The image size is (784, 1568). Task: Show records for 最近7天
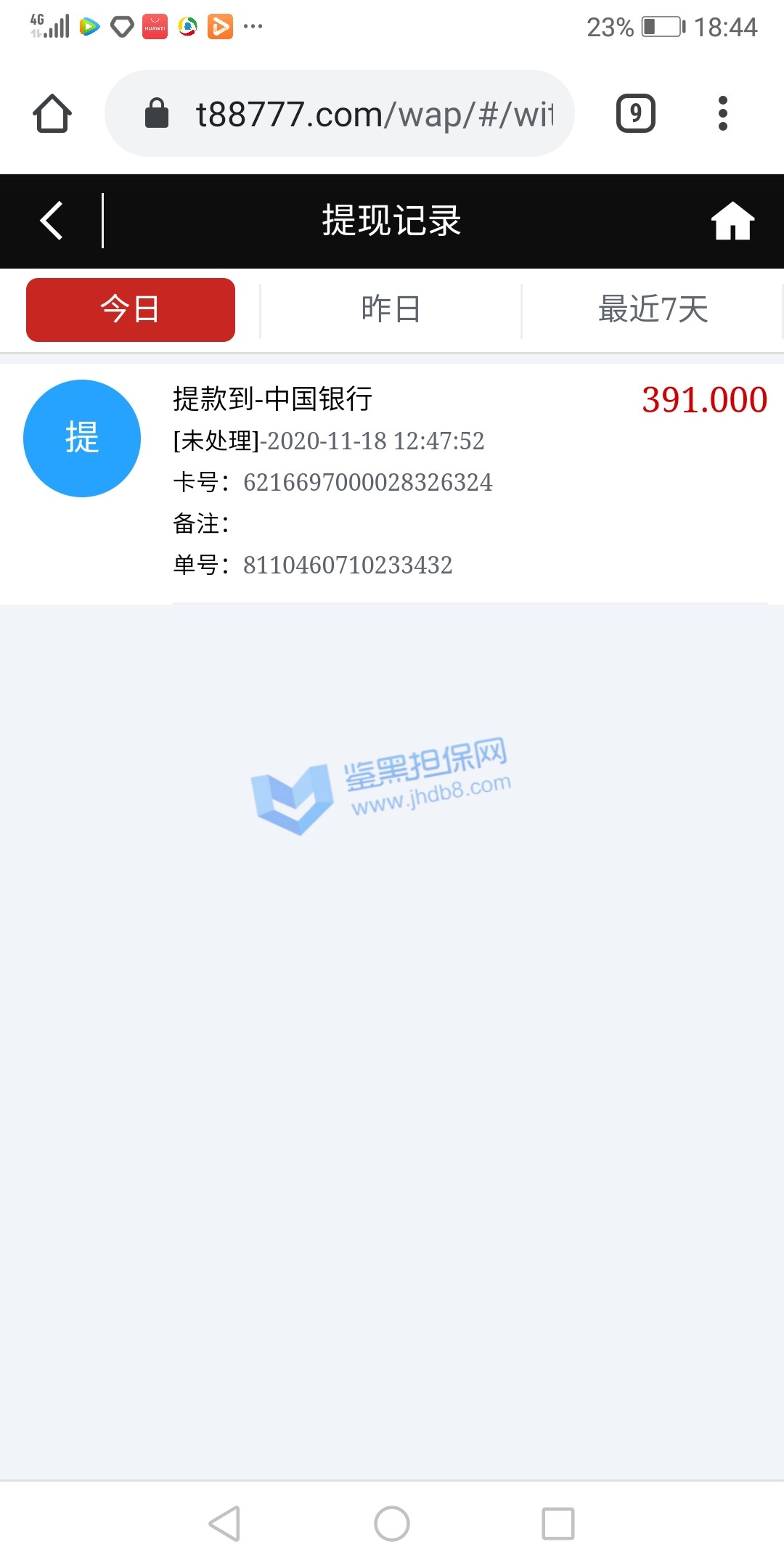(x=652, y=310)
